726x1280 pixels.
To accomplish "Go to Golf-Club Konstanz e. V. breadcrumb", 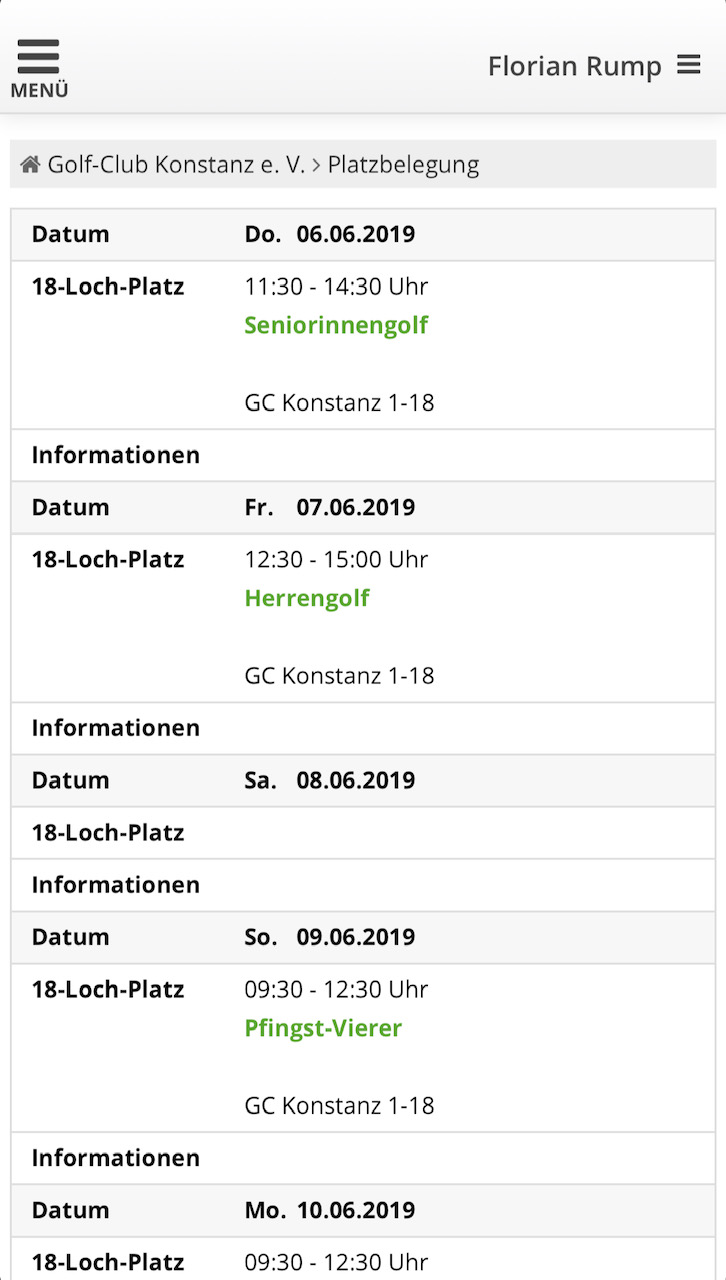I will (175, 165).
